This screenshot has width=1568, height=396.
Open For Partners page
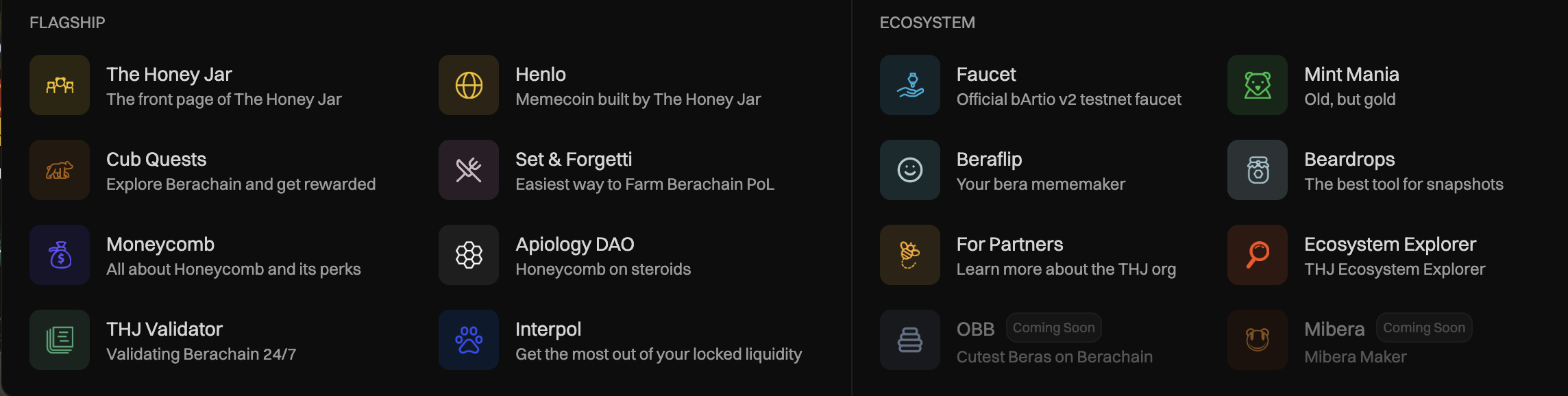click(x=1009, y=255)
